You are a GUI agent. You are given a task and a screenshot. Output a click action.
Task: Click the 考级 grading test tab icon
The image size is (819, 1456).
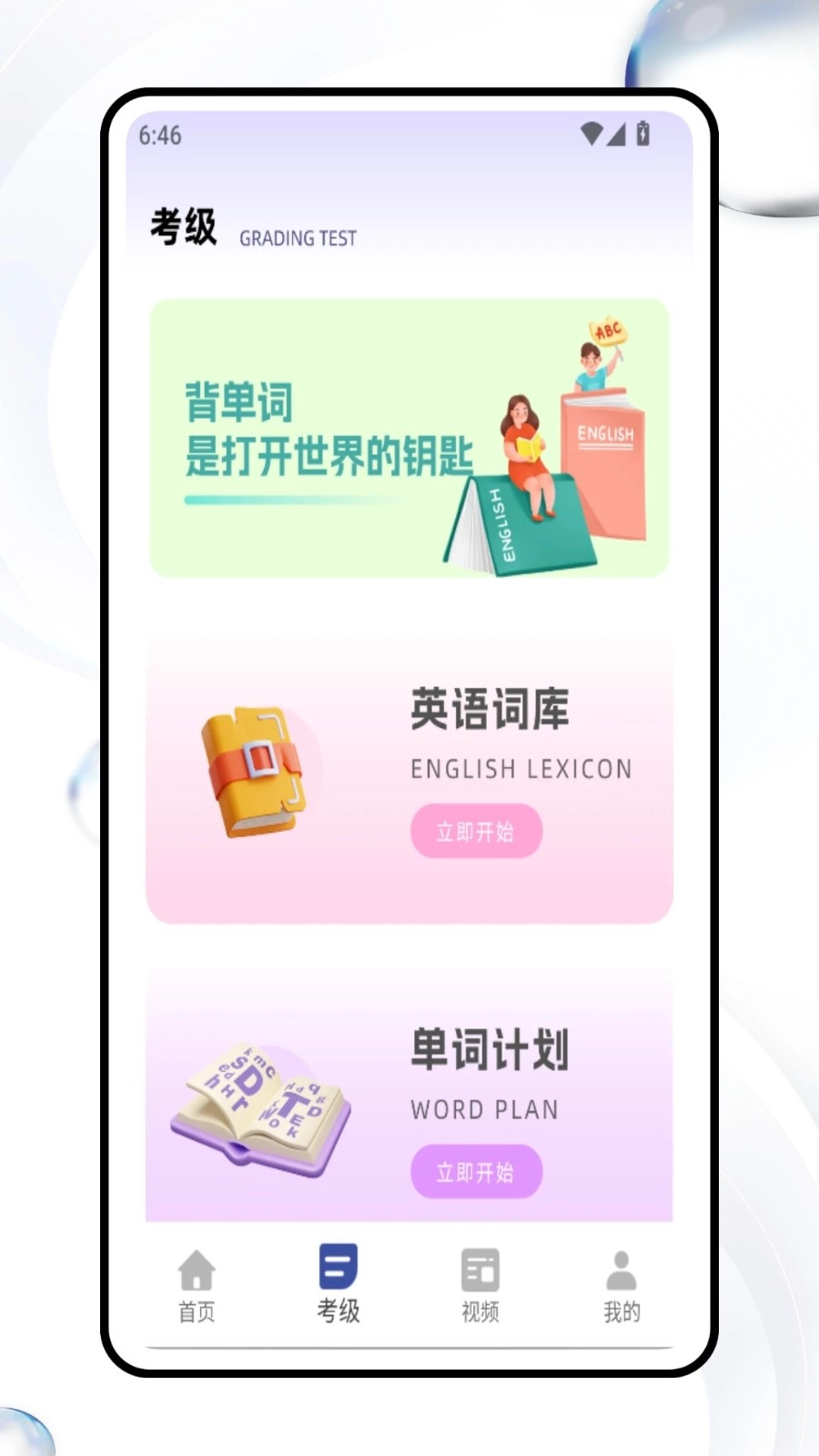point(337,1265)
